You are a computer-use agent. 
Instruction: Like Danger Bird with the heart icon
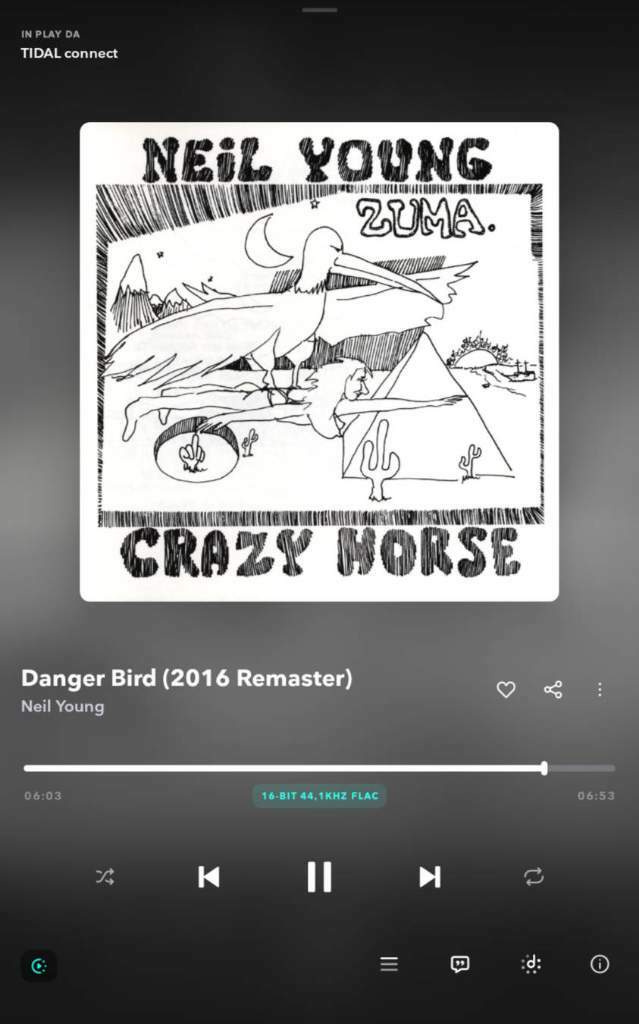click(506, 689)
